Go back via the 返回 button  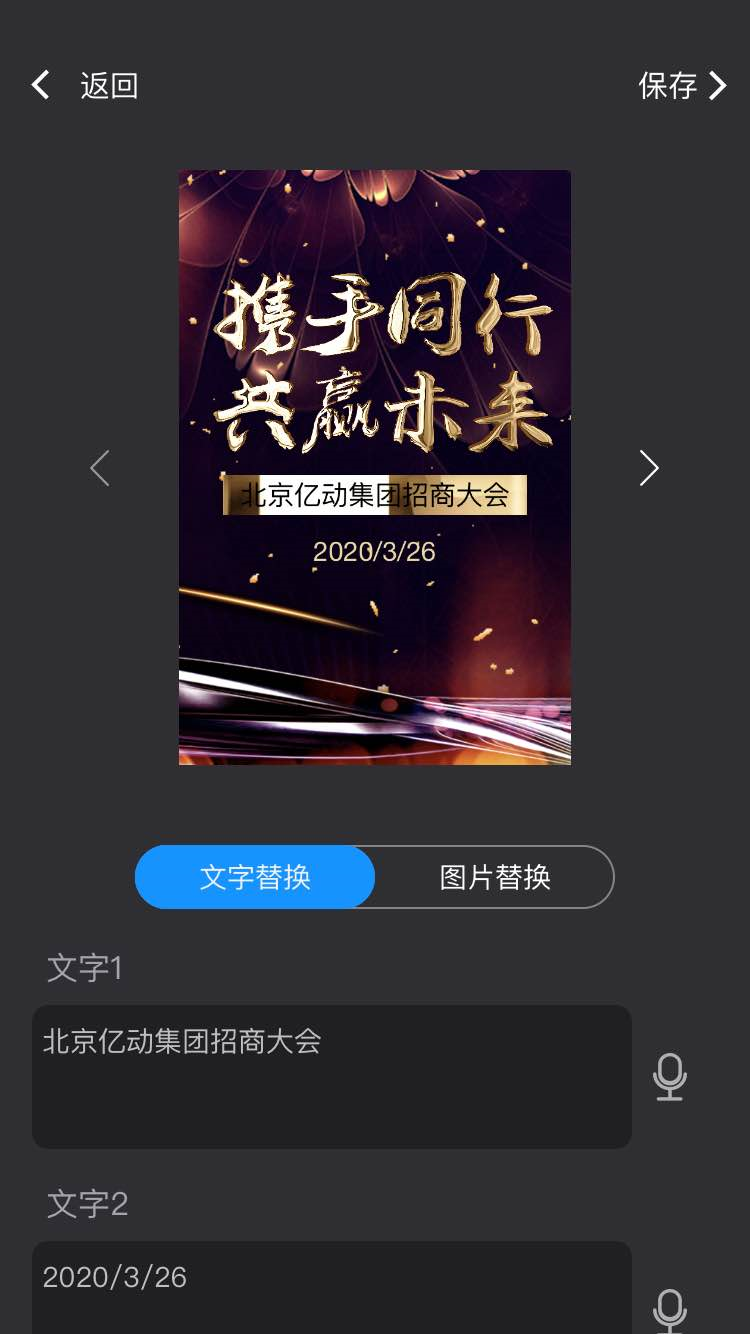(85, 86)
